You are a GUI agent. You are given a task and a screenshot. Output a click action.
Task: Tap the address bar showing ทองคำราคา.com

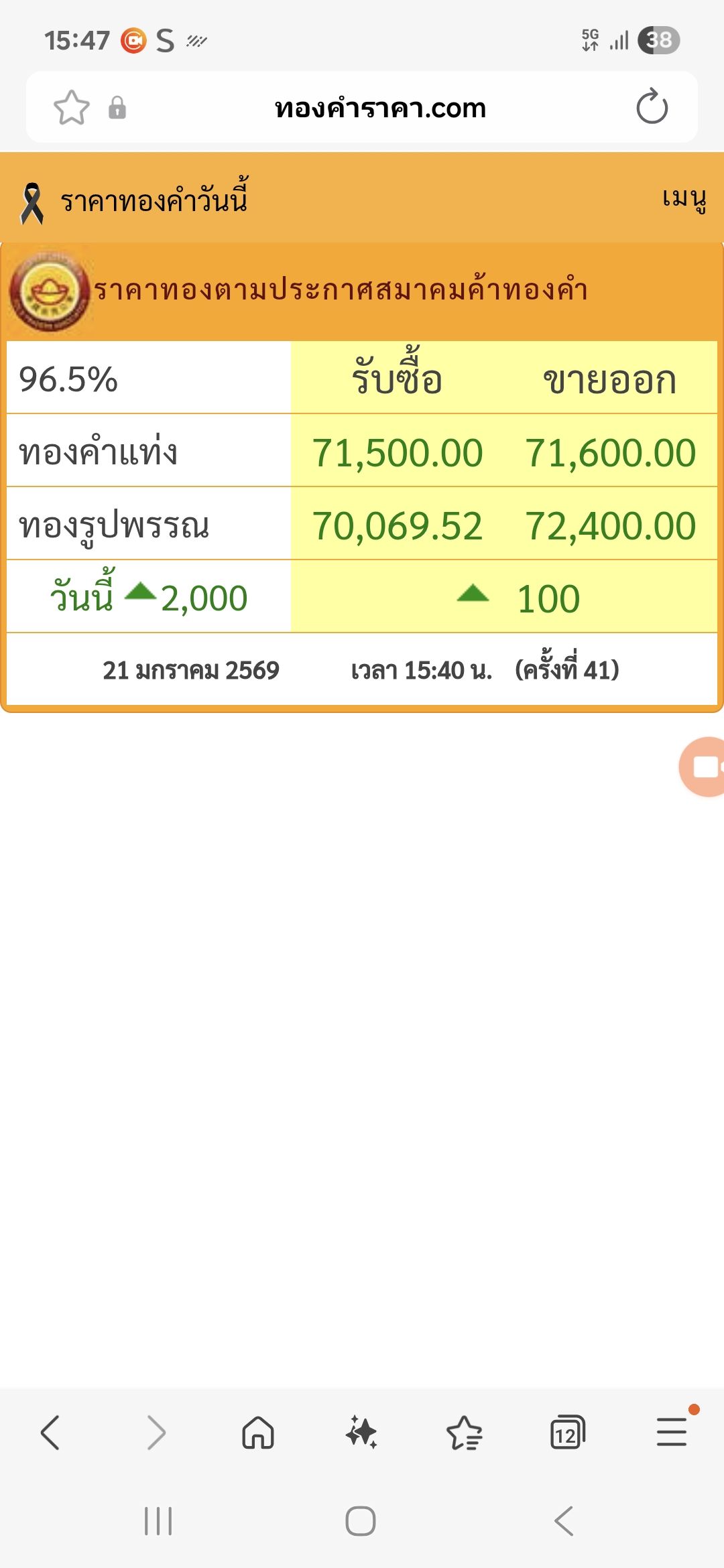point(379,108)
